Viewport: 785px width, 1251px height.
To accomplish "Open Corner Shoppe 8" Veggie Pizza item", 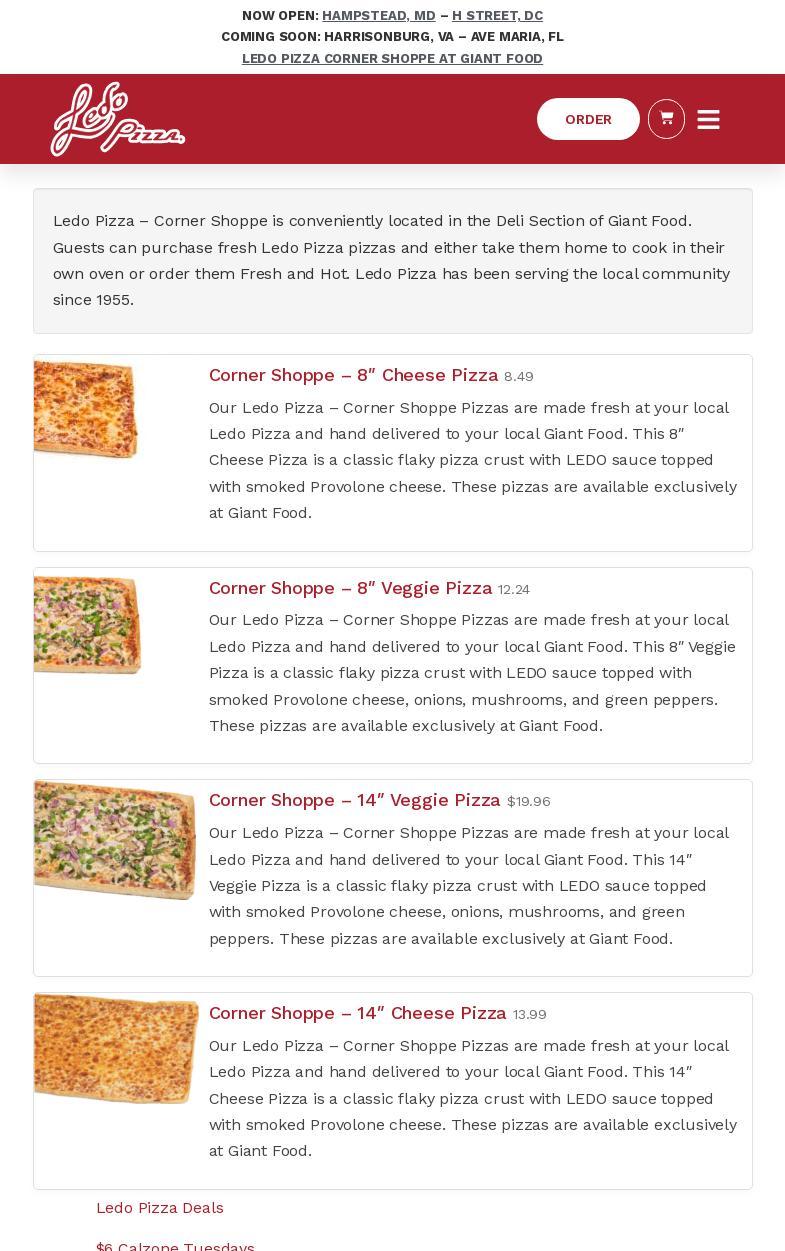I will point(350,588).
